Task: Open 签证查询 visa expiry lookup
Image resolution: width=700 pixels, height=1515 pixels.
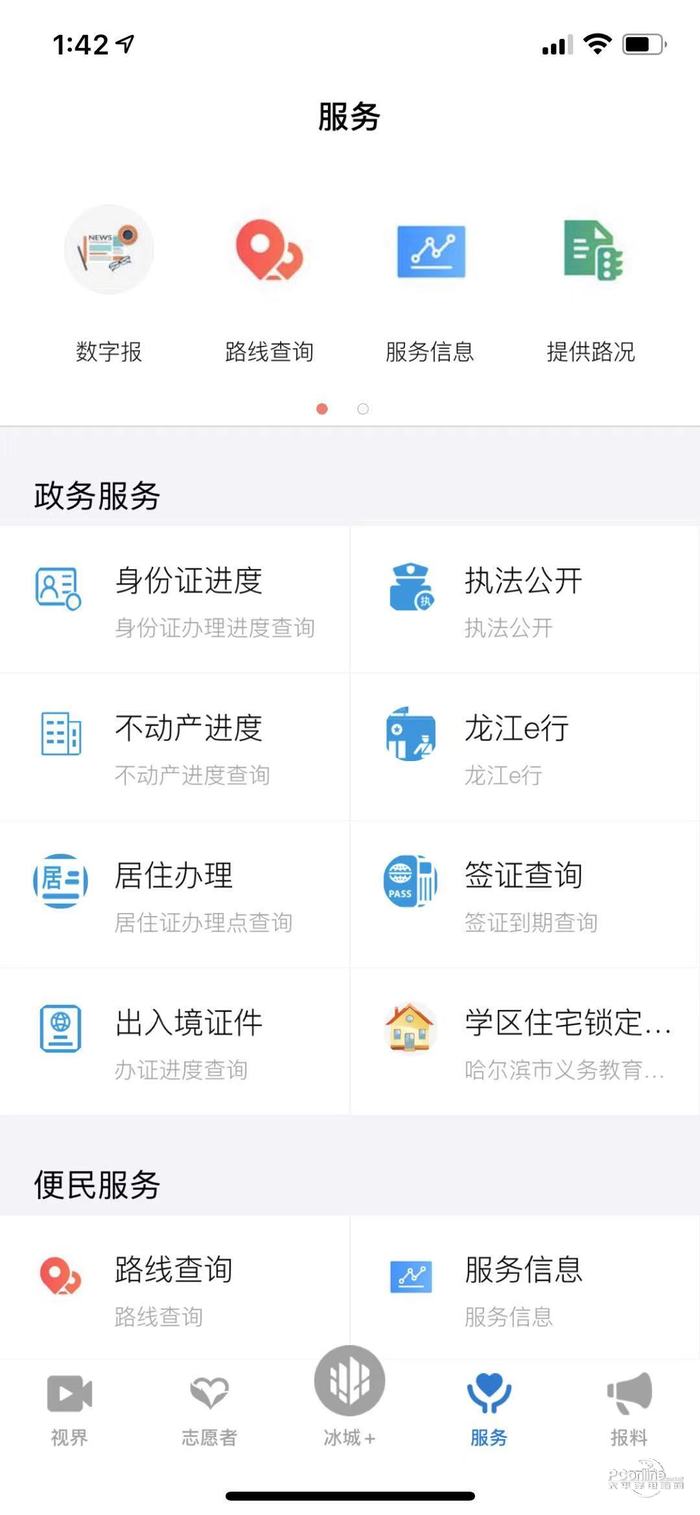Action: click(x=524, y=893)
